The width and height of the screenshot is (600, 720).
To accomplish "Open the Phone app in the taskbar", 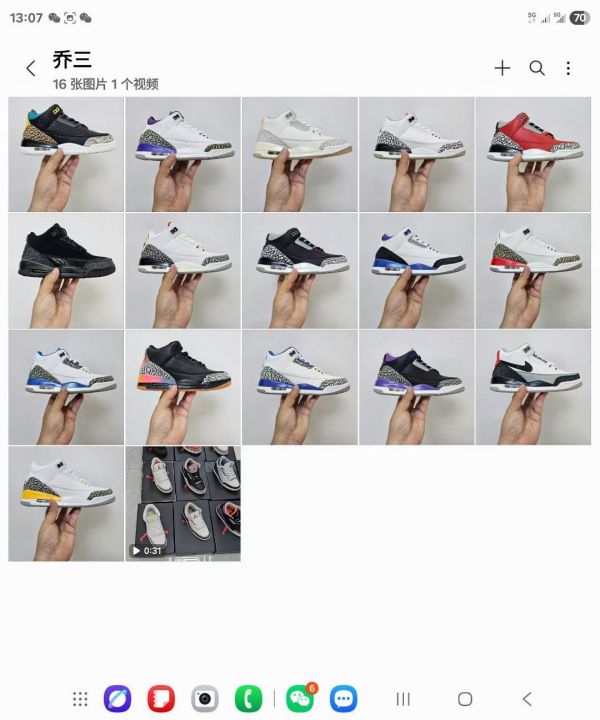I will coord(248,699).
